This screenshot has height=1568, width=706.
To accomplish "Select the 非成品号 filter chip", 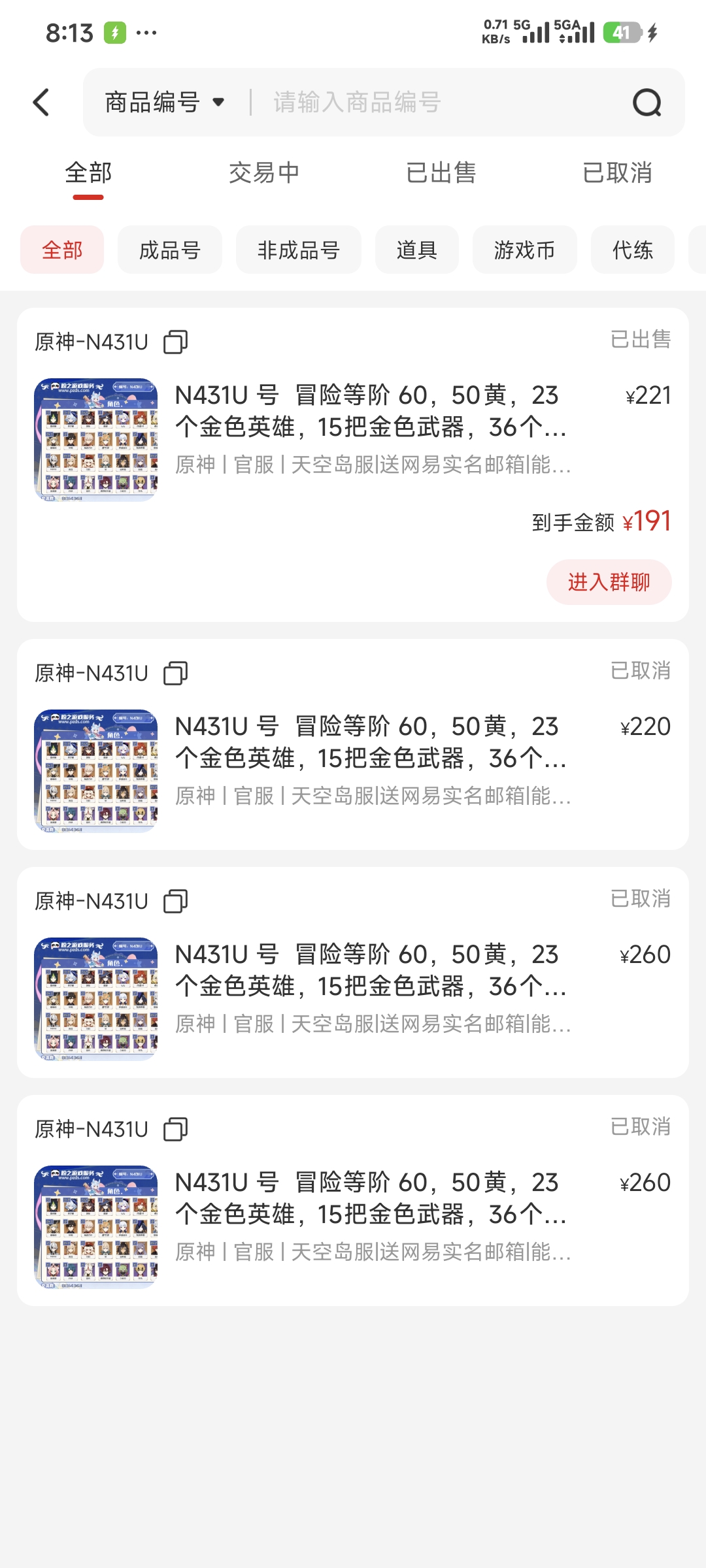I will click(x=299, y=250).
